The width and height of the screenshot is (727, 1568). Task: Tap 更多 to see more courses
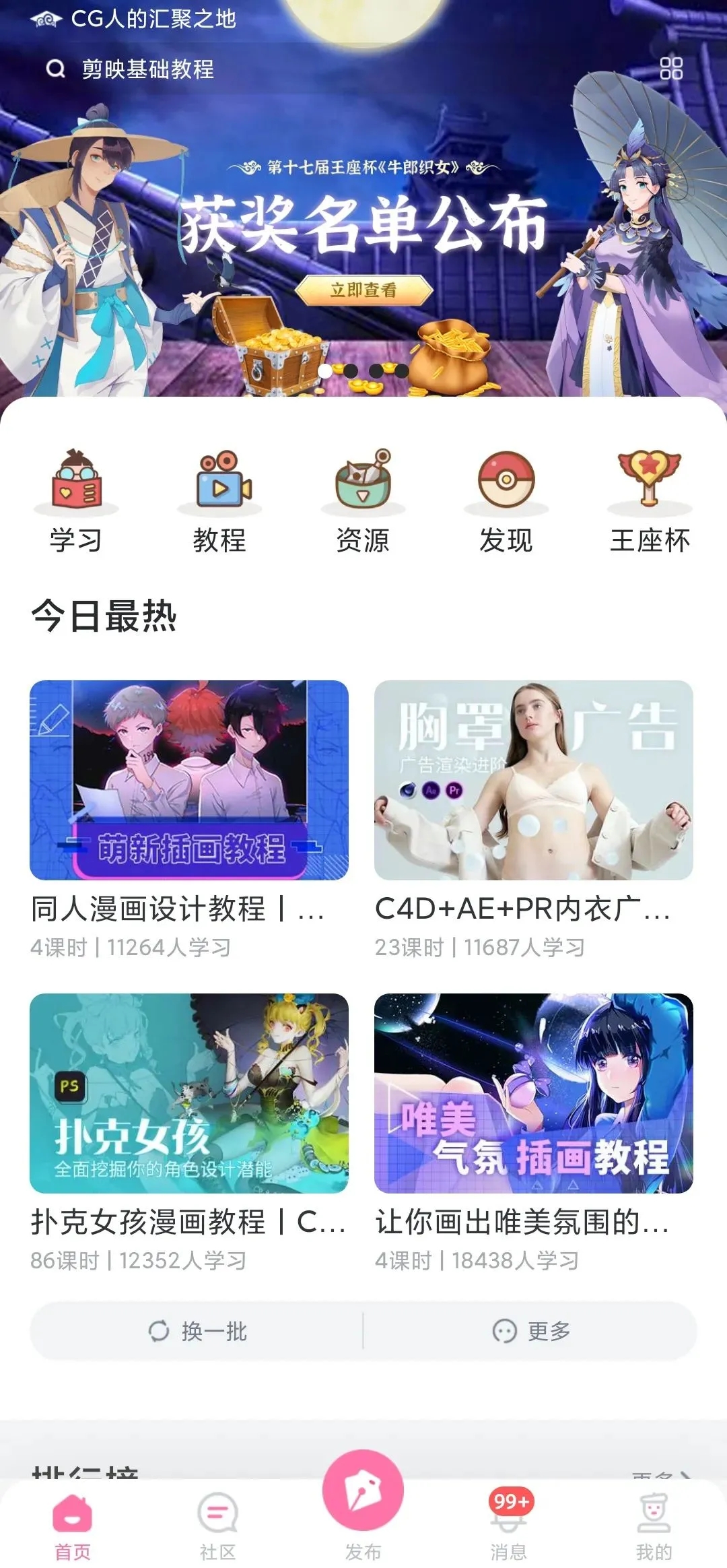[532, 1331]
